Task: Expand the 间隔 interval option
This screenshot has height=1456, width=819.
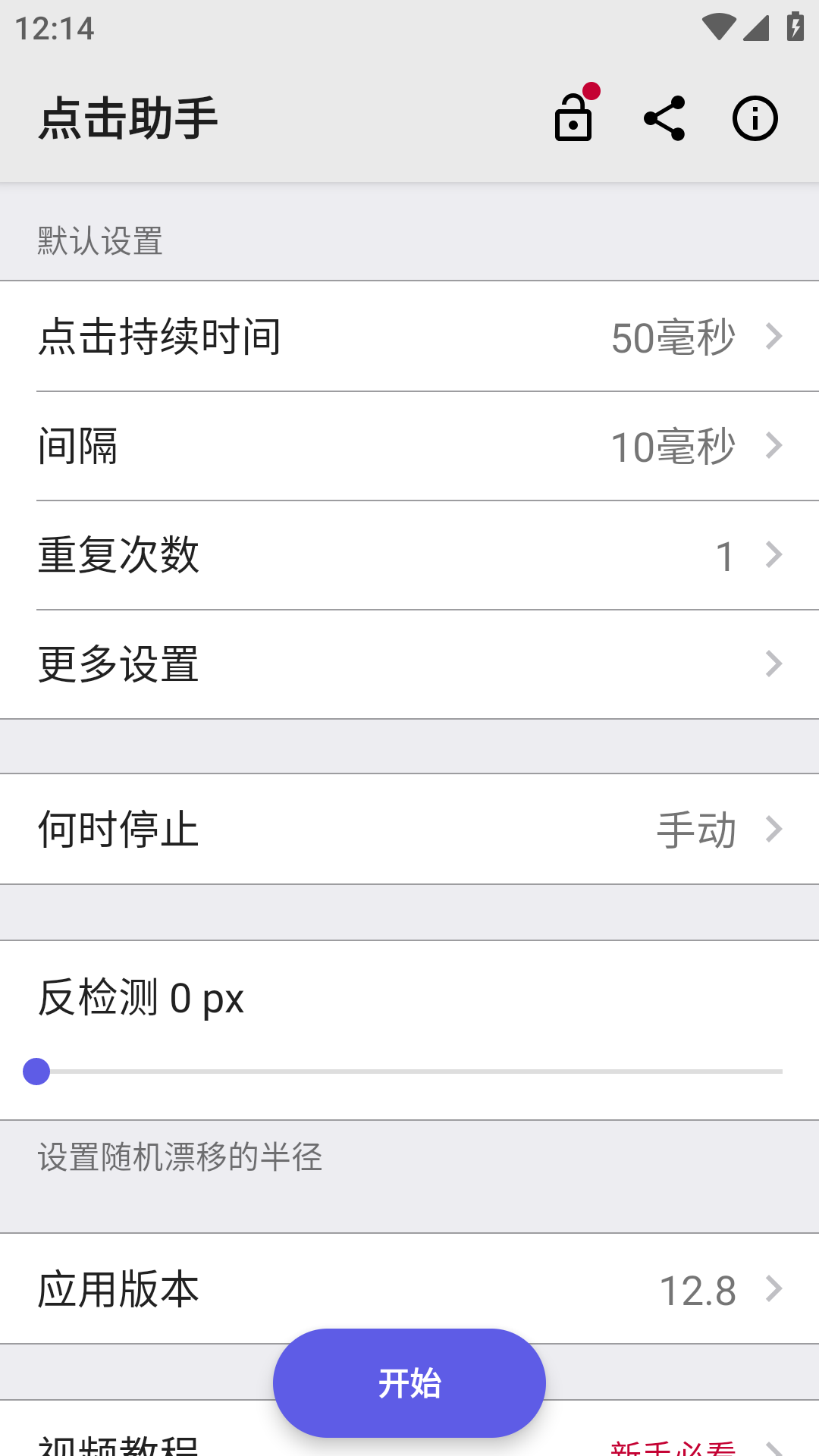Action: [409, 447]
